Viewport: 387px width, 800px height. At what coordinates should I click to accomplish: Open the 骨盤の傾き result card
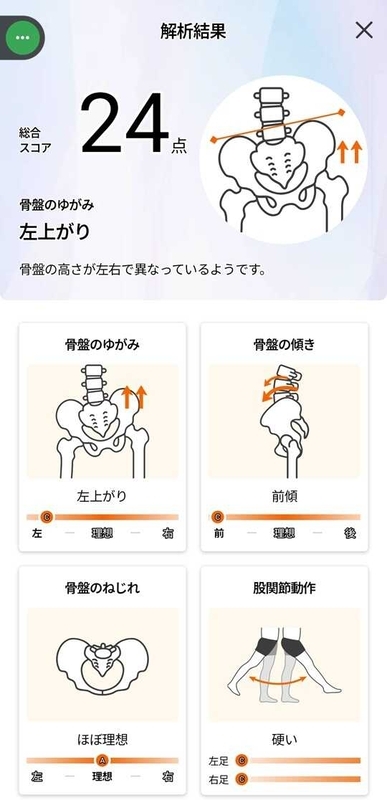point(285,437)
